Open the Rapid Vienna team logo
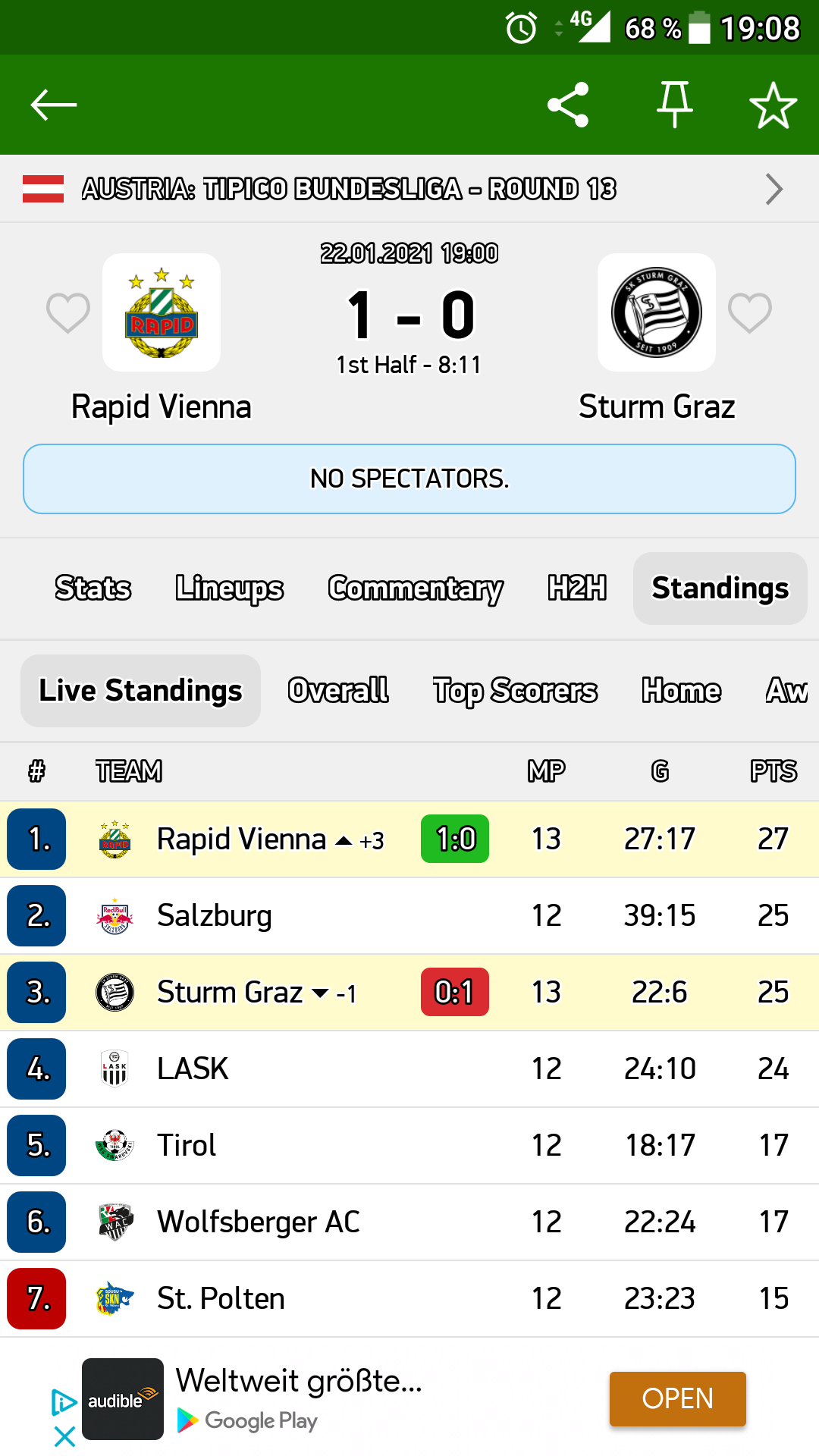The height and width of the screenshot is (1456, 819). tap(162, 312)
